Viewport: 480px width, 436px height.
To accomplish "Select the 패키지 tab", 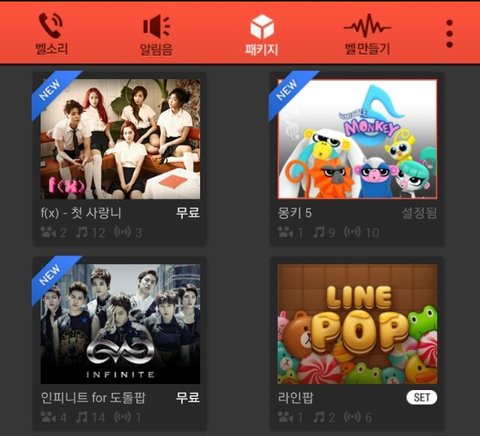I will coord(262,35).
